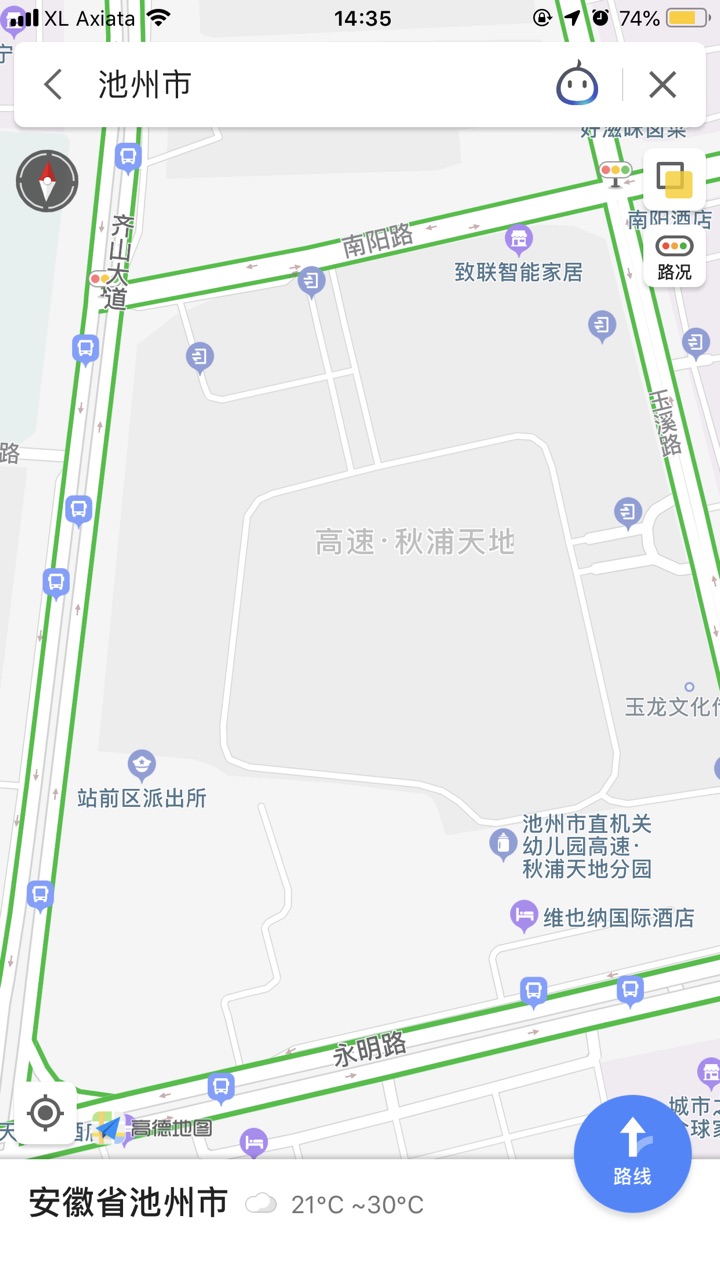The width and height of the screenshot is (720, 1280).
Task: Toggle the 路况 traffic layer
Action: coord(674,258)
